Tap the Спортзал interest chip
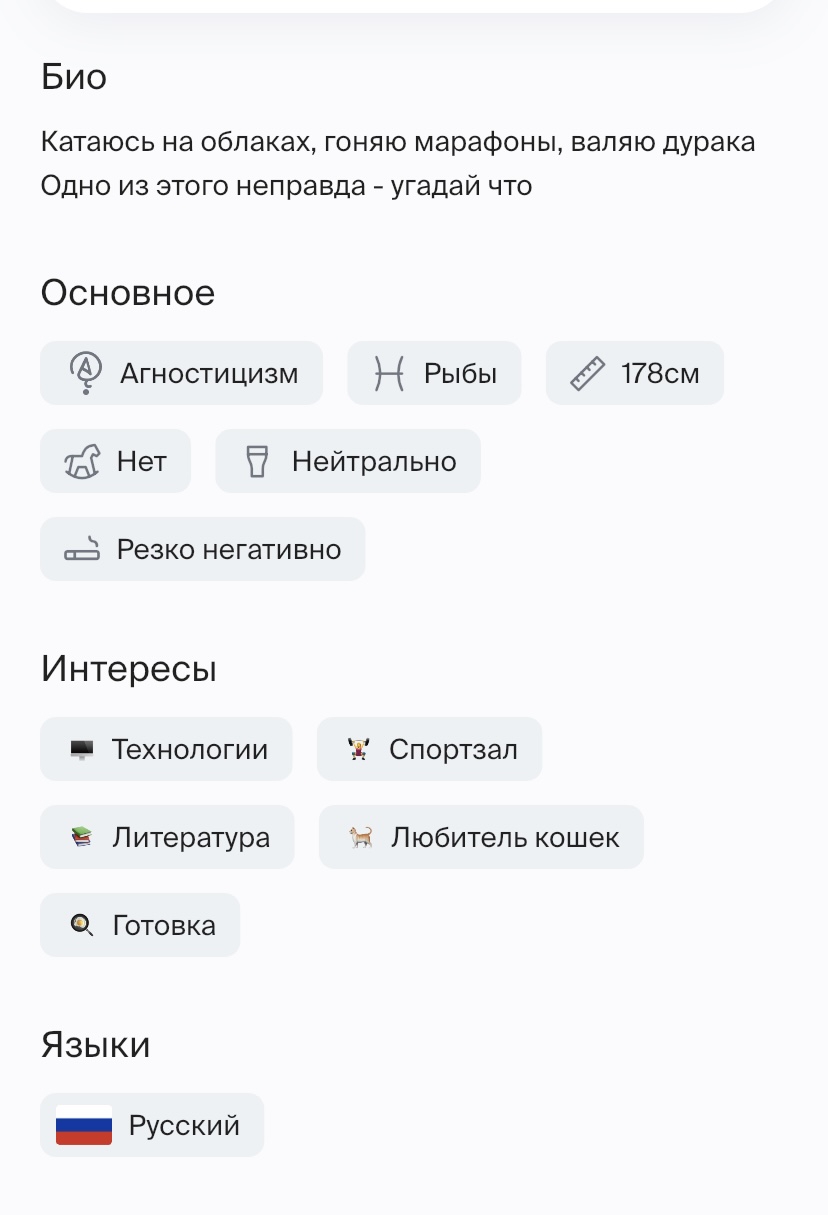This screenshot has width=828, height=1215. (429, 749)
